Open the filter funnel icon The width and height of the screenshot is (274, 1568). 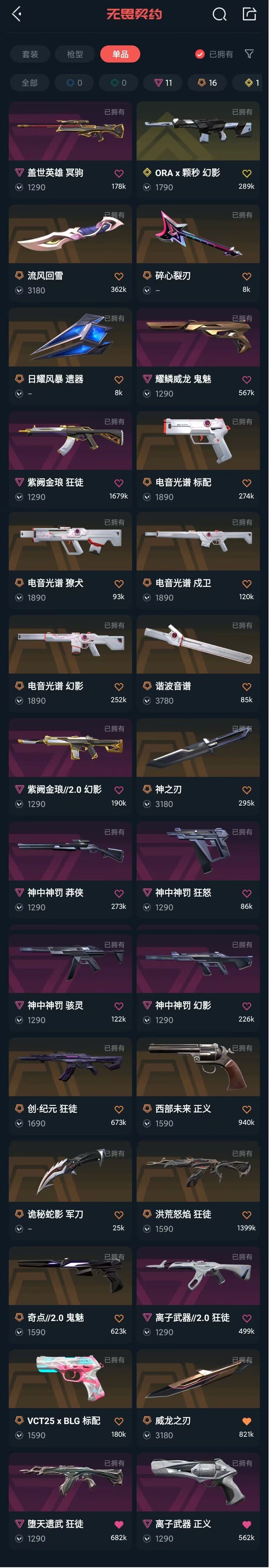[249, 54]
